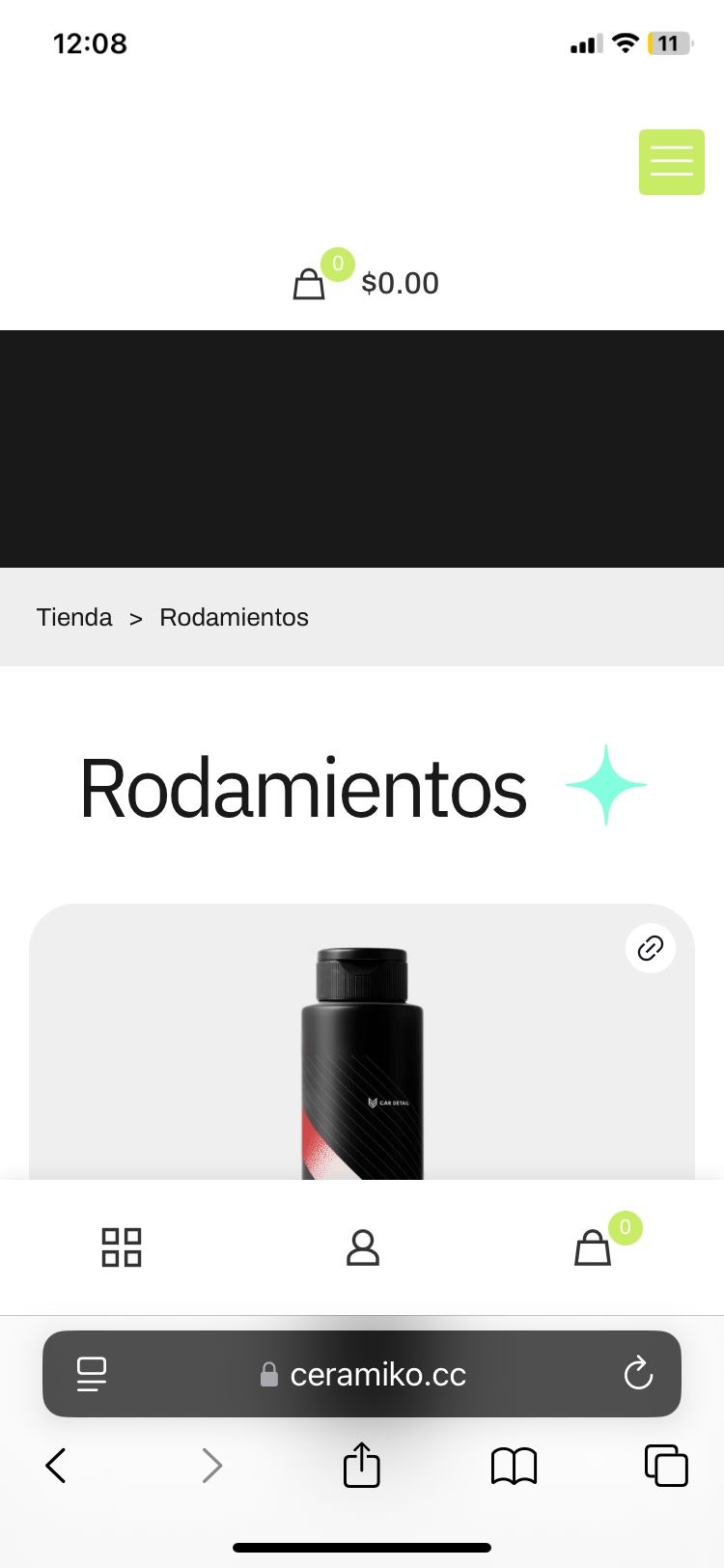This screenshot has width=724, height=1568.
Task: Open the categories grid in the bottom bar
Action: coord(122,1246)
